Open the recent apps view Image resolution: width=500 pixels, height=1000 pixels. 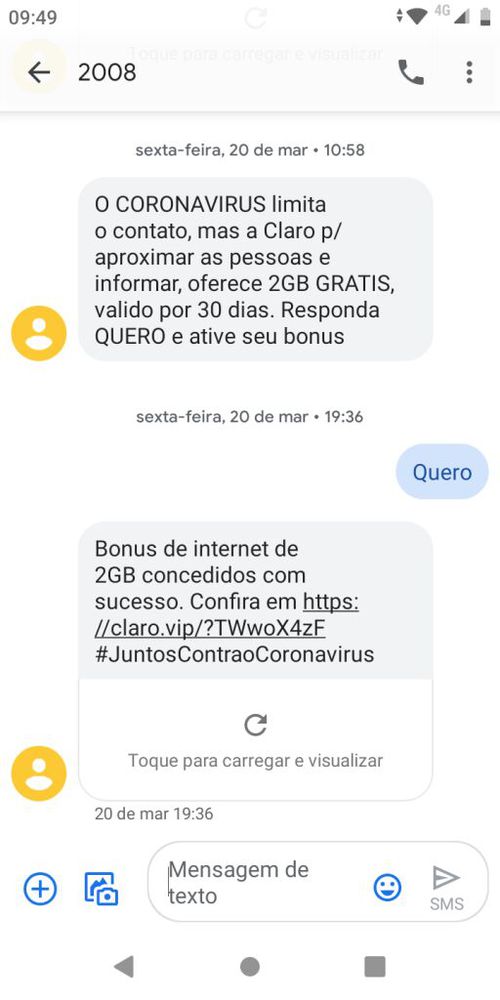[x=375, y=966]
